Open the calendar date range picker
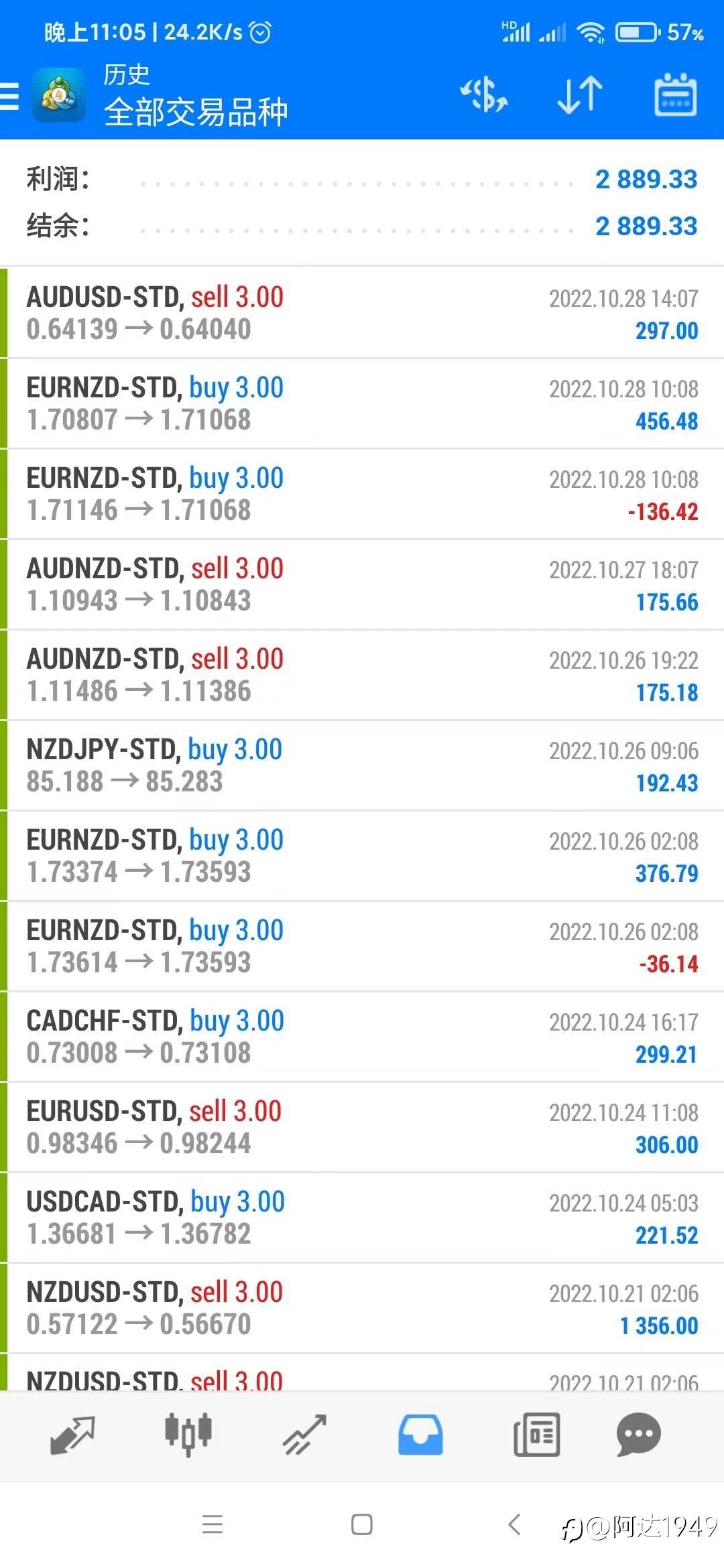This screenshot has width=724, height=1568. coord(675,95)
